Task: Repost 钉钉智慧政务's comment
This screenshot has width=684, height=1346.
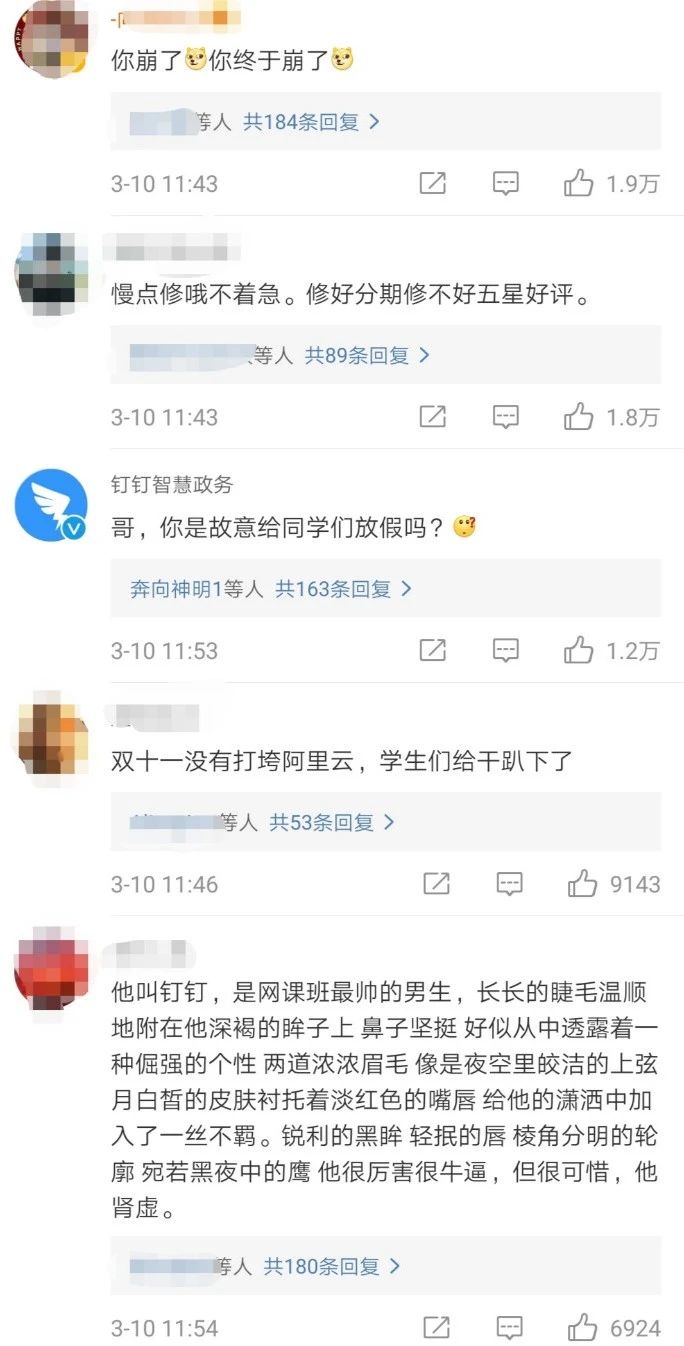Action: [x=433, y=650]
